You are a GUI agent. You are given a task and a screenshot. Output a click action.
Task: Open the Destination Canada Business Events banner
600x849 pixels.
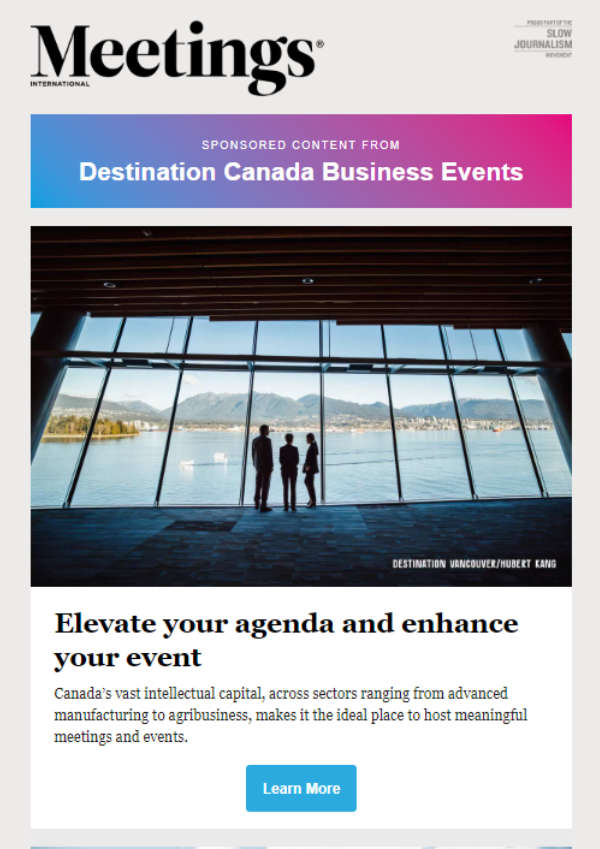(301, 161)
